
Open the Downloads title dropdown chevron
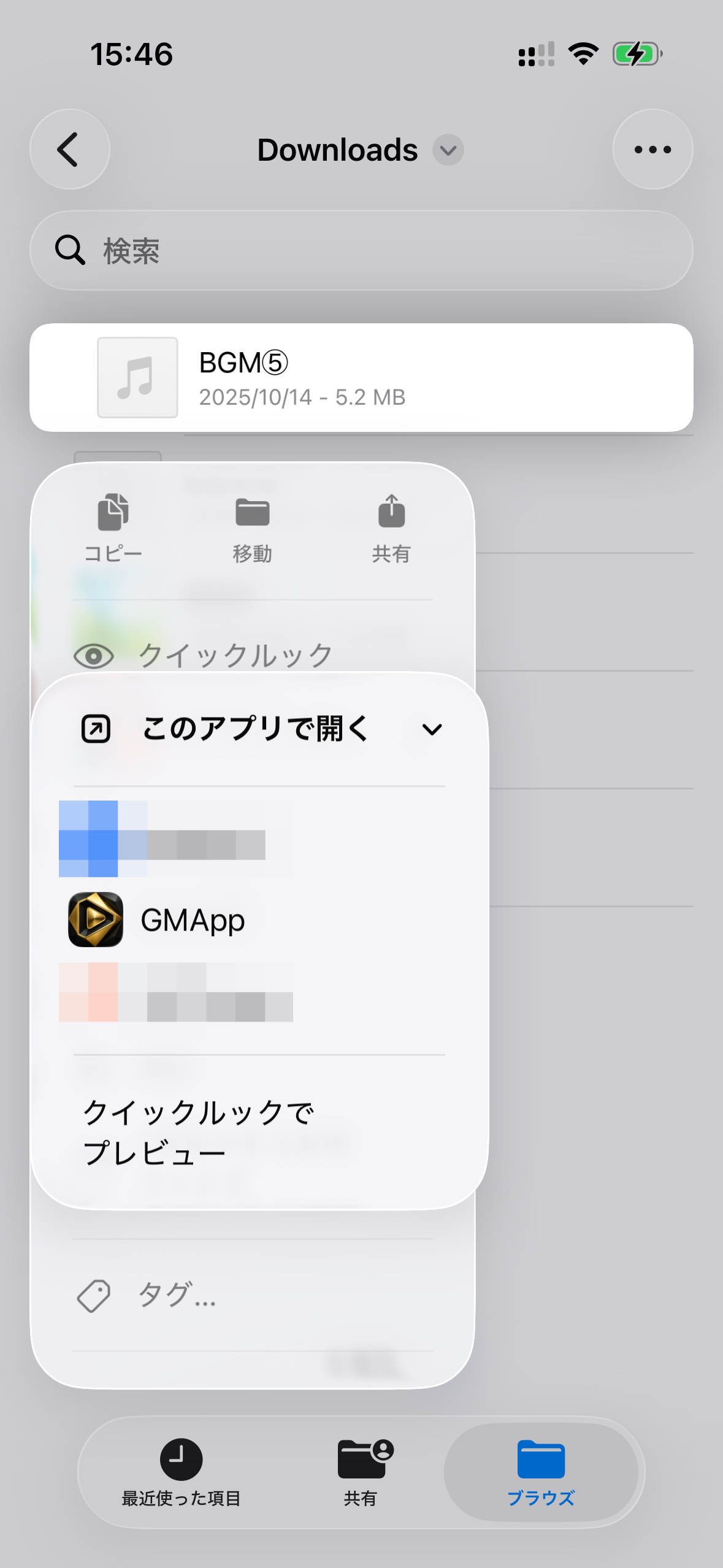[x=447, y=150]
